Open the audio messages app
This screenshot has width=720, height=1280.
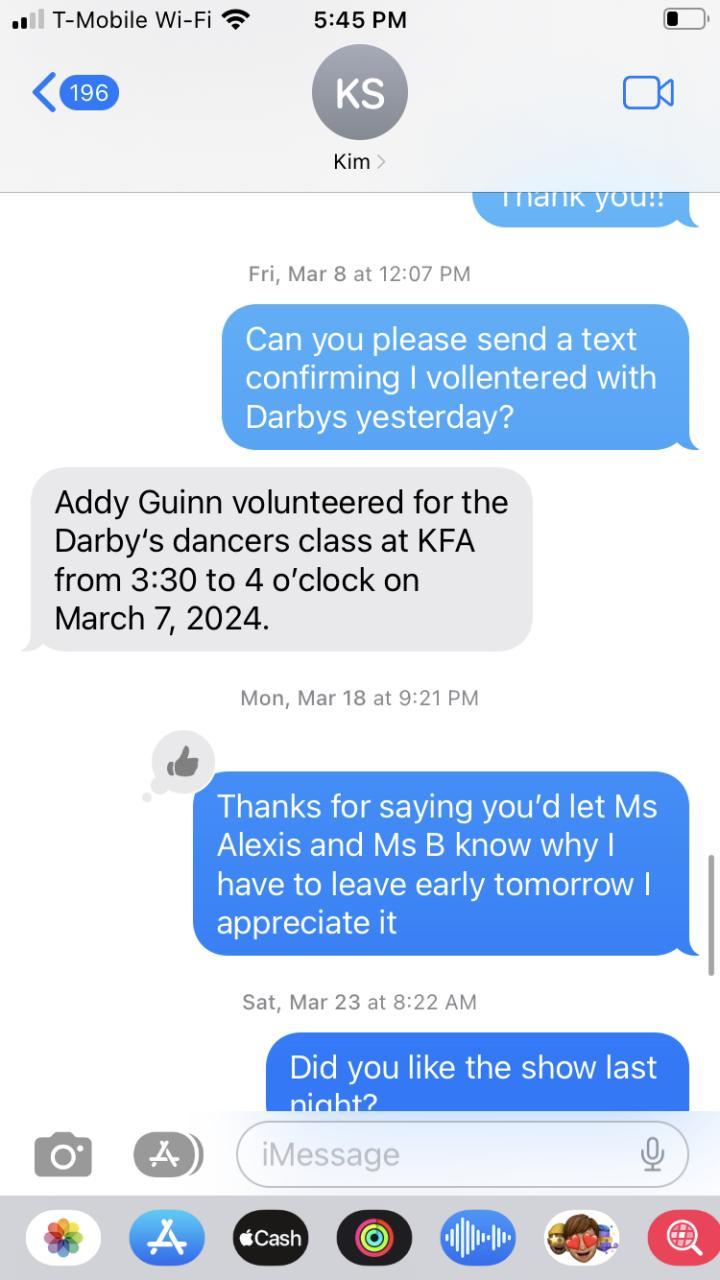pos(477,1238)
